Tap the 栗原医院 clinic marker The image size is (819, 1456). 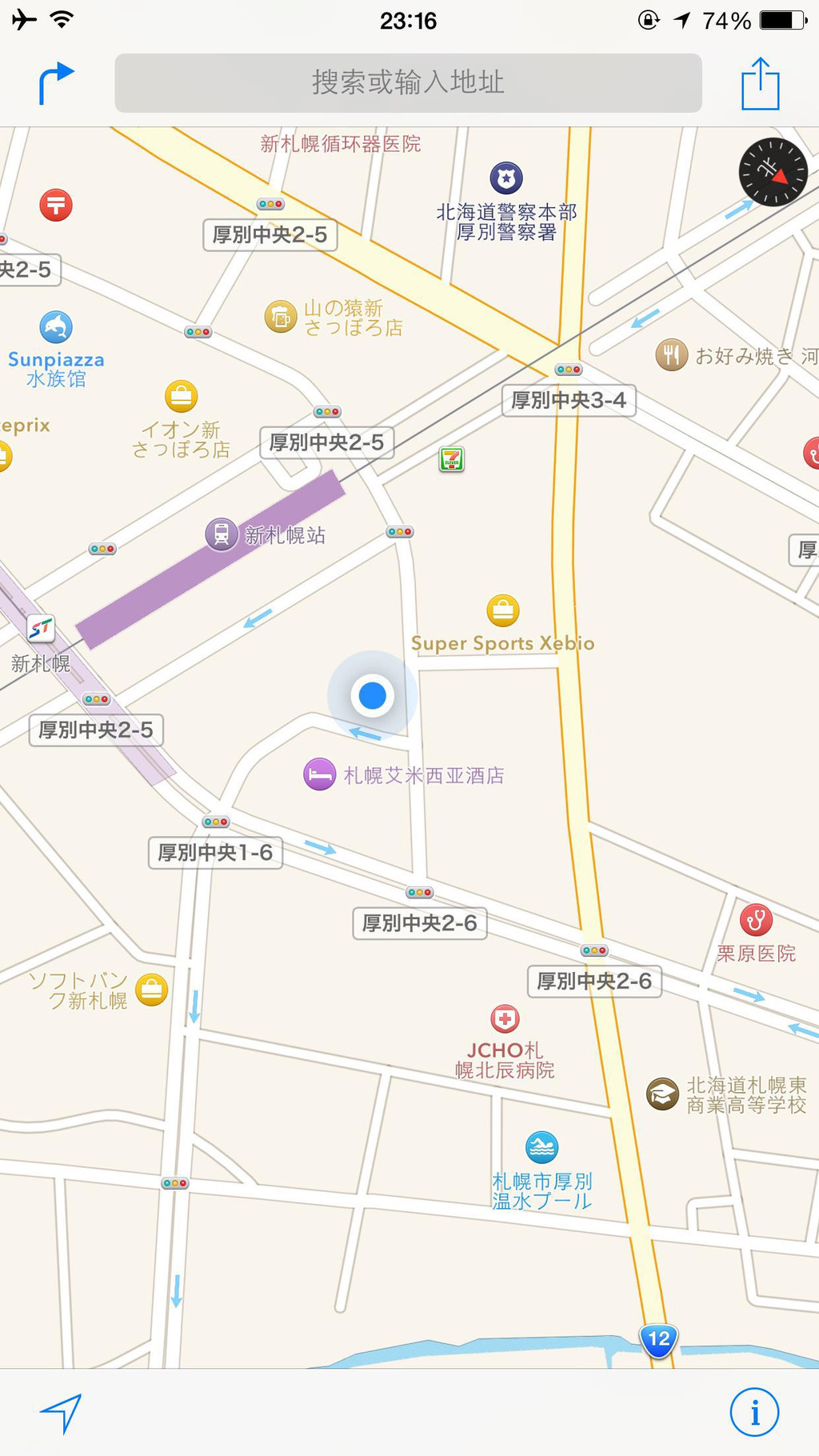coord(756,920)
